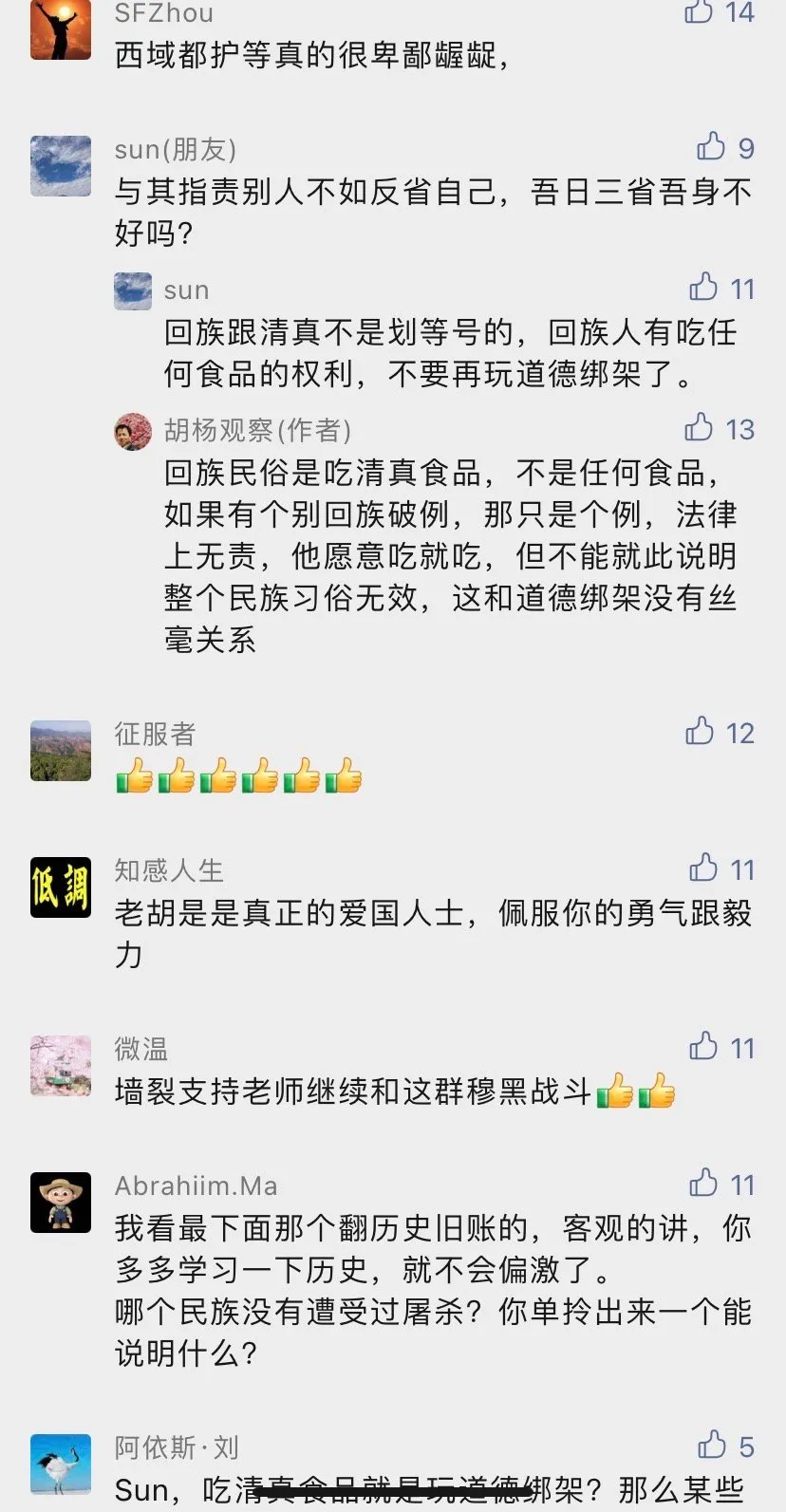The width and height of the screenshot is (786, 1512).
Task: Like 阿依斯·刘's comment
Action: pos(712,1446)
